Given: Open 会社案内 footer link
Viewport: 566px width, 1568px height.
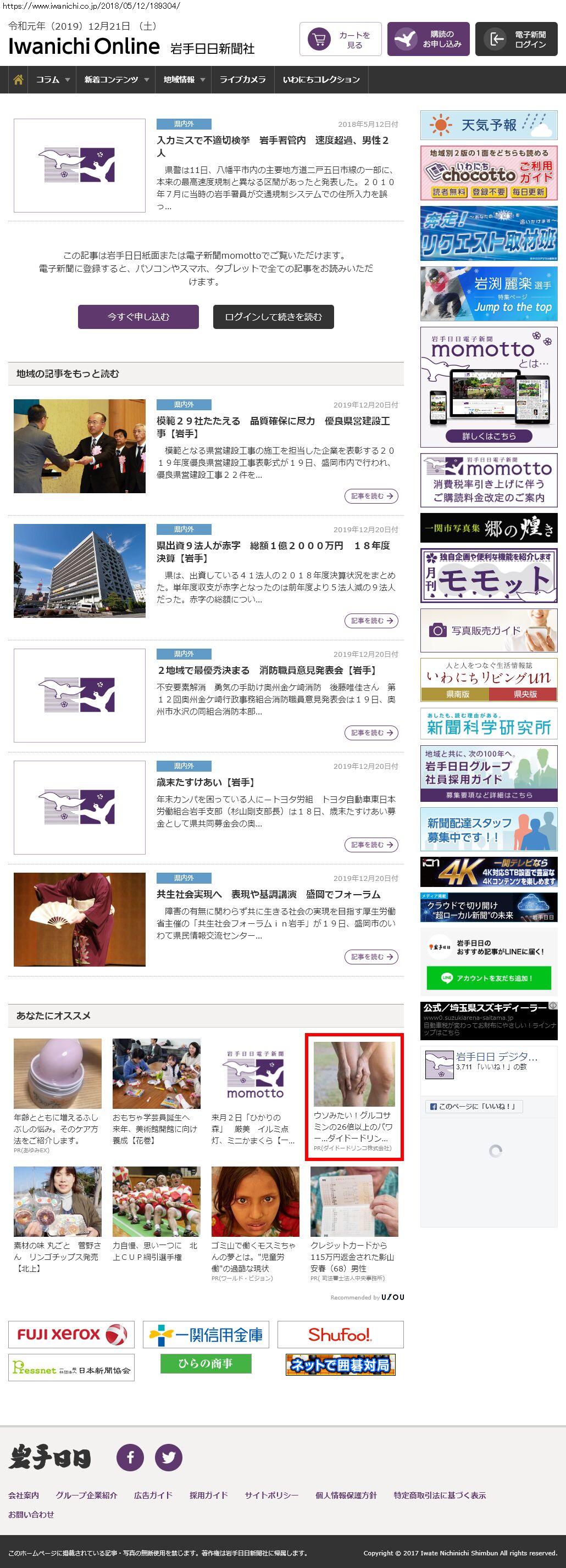Looking at the screenshot, I should tap(23, 1495).
